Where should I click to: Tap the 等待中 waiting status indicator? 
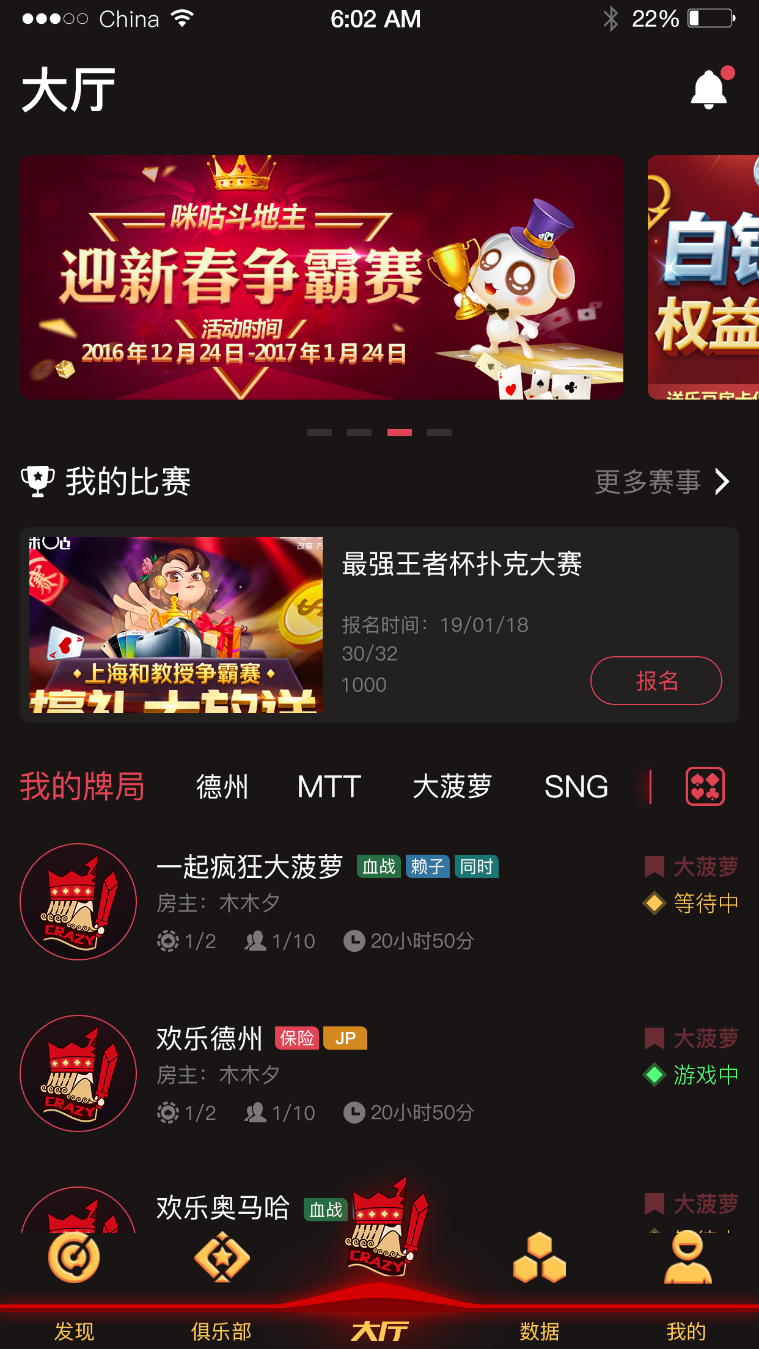click(688, 903)
